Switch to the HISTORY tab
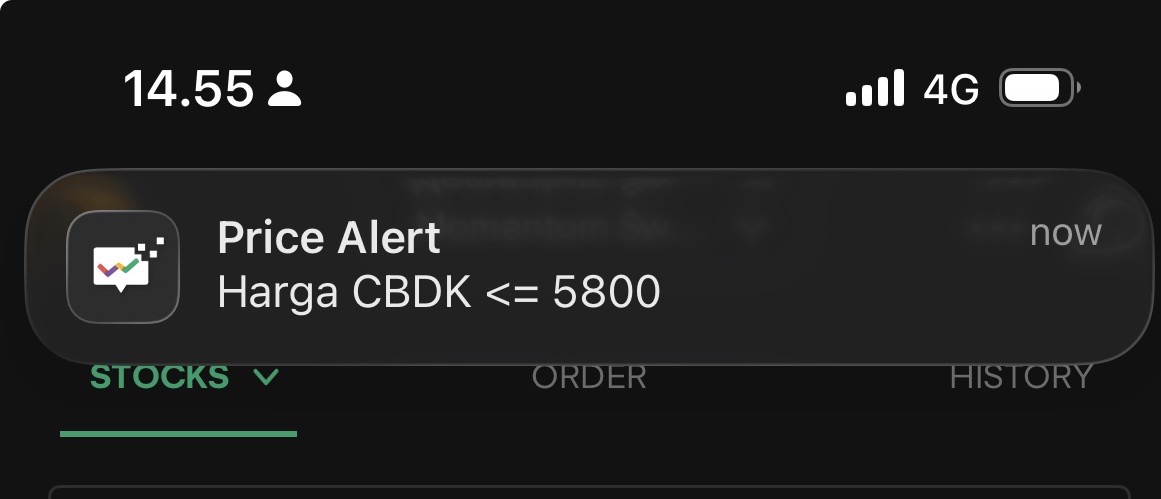Screen dimensions: 1161x499 [1020, 379]
